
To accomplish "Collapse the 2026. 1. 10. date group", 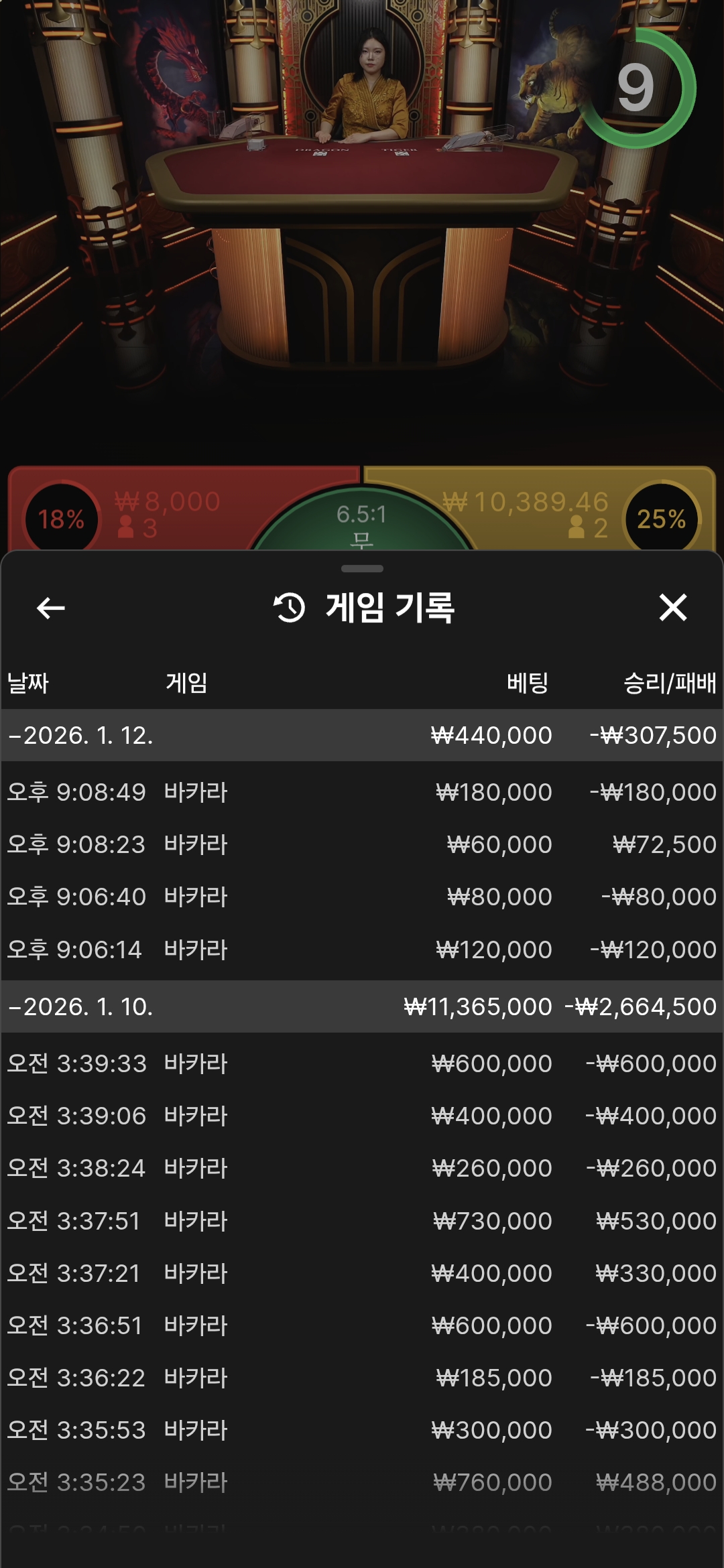I will tap(362, 1006).
